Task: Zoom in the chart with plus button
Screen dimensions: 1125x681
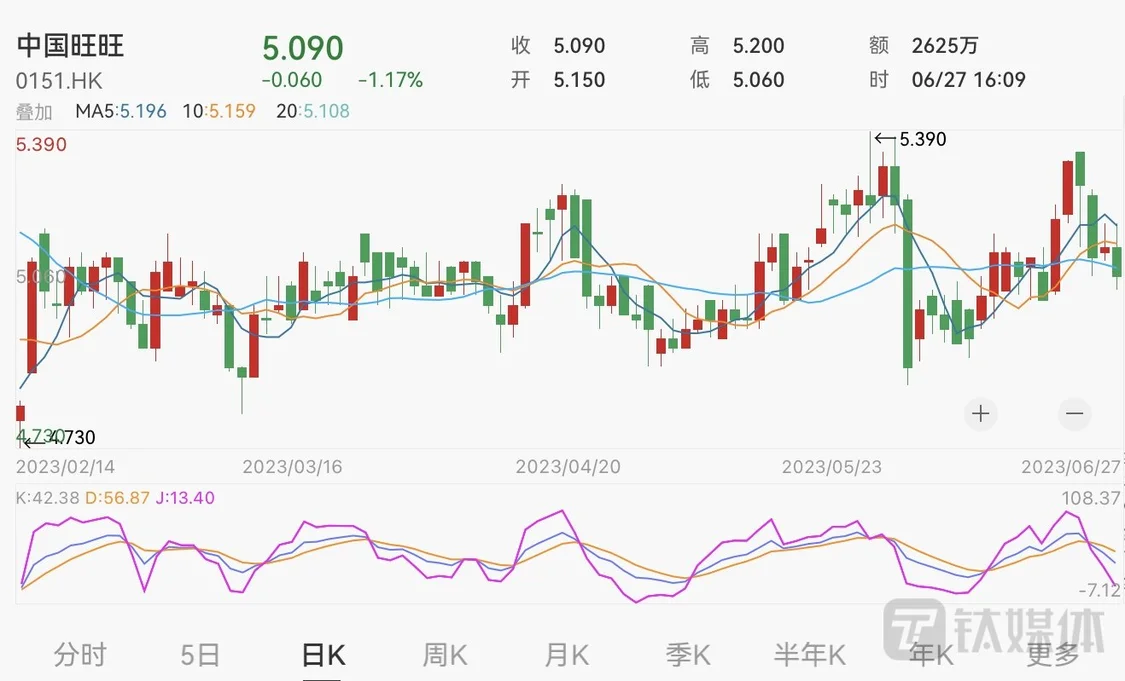Action: pos(981,413)
